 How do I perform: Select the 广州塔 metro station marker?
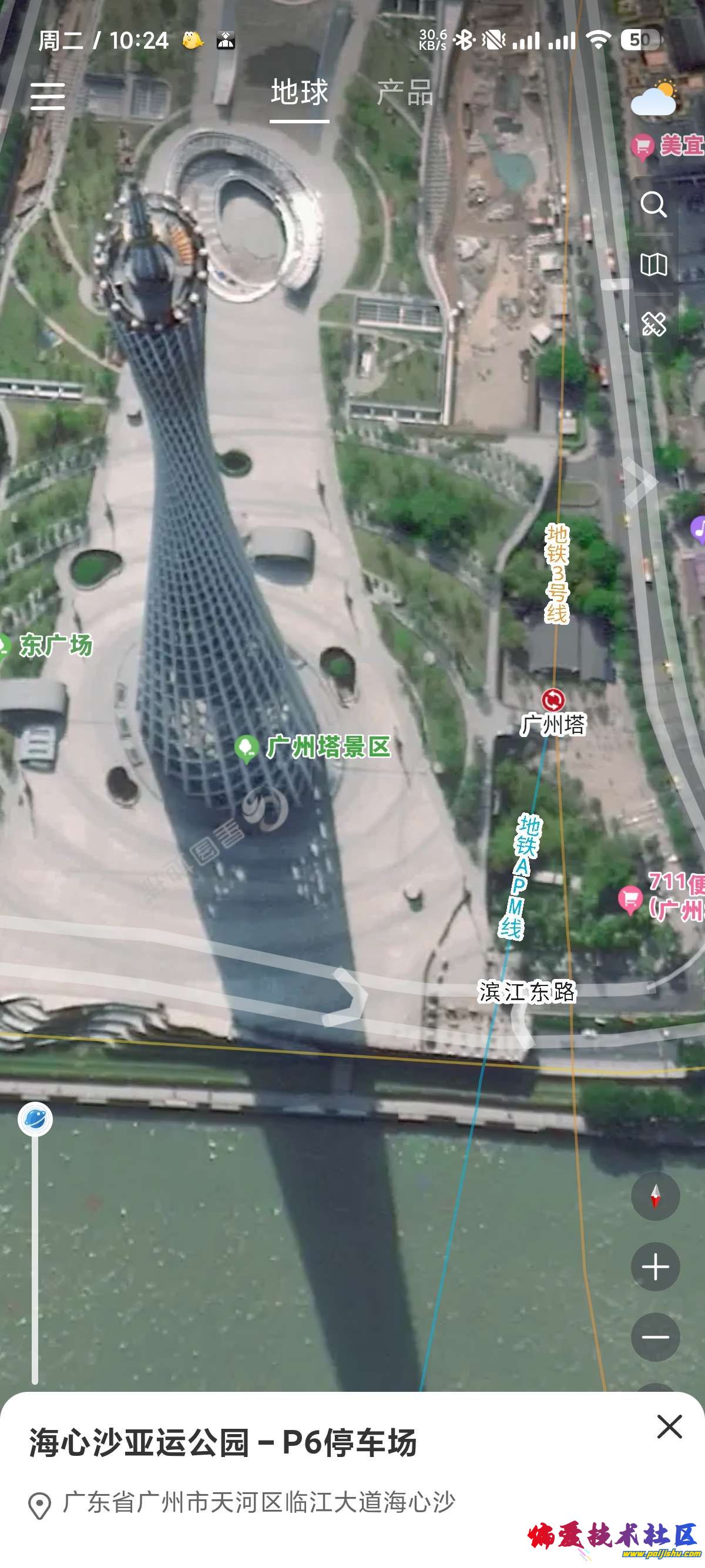[553, 700]
